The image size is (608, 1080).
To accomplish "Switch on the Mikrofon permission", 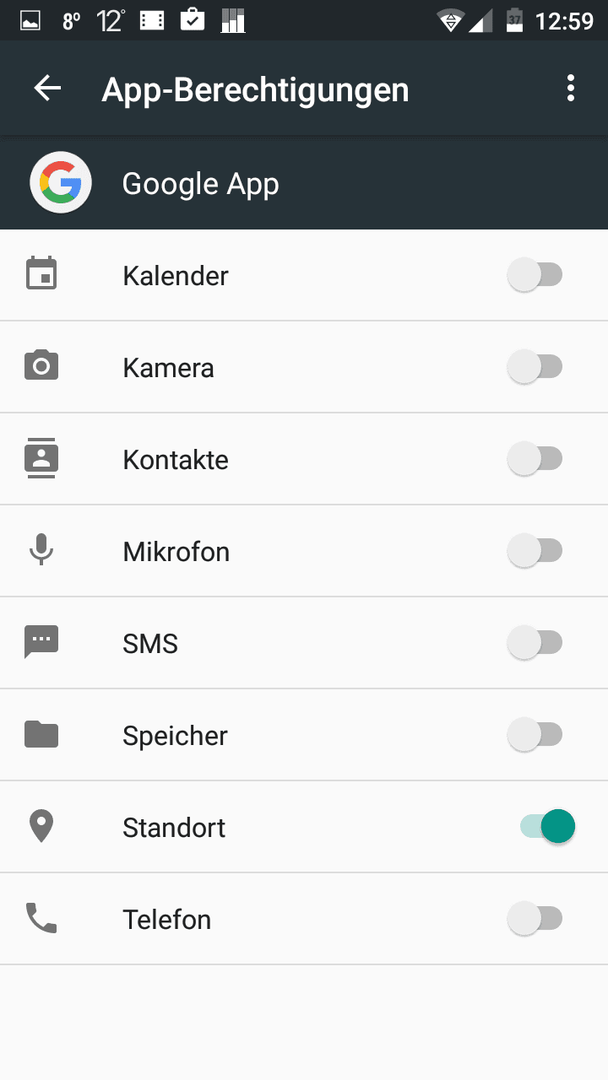I will point(535,550).
